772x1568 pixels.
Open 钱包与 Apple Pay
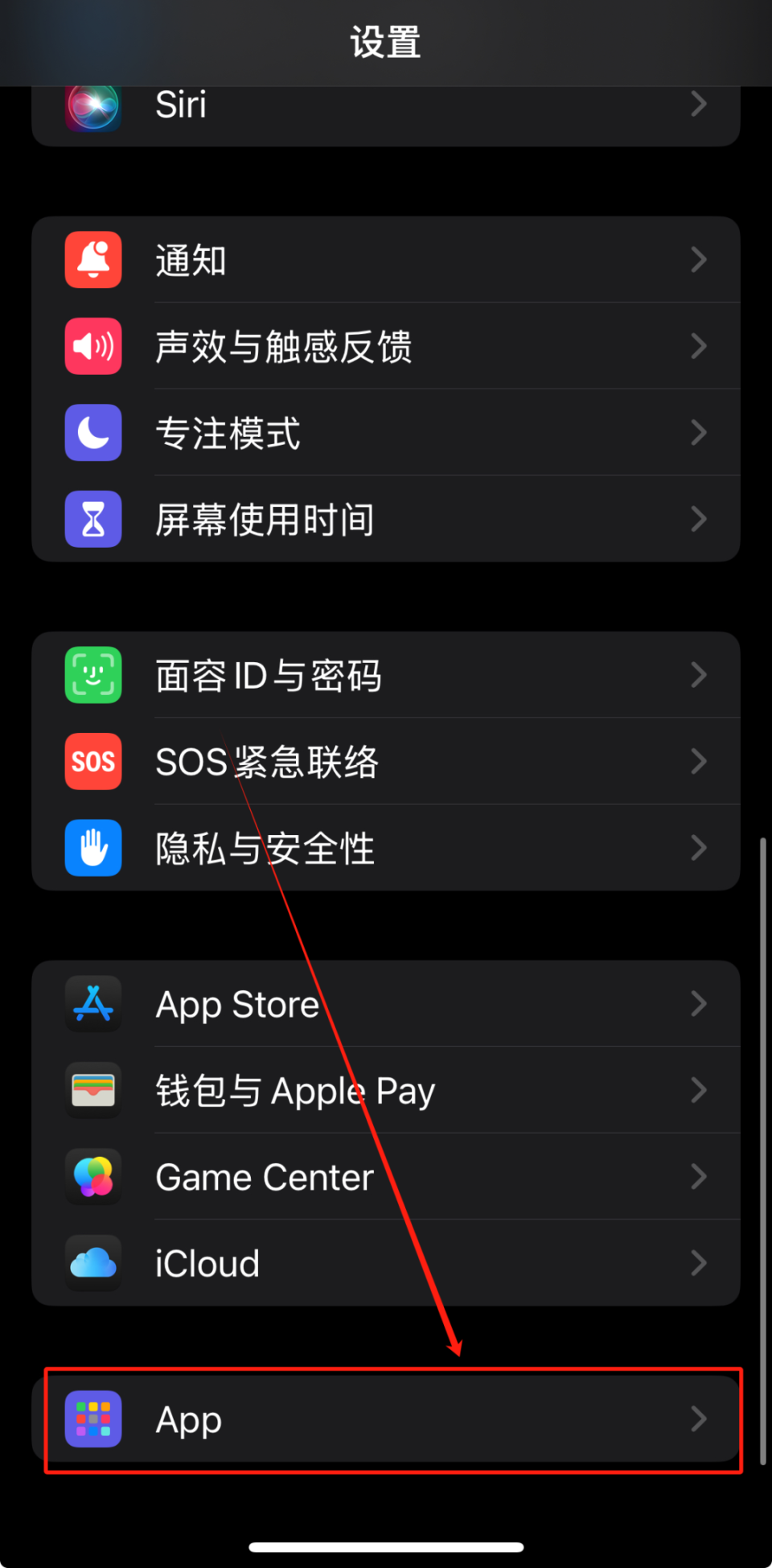(x=386, y=1091)
